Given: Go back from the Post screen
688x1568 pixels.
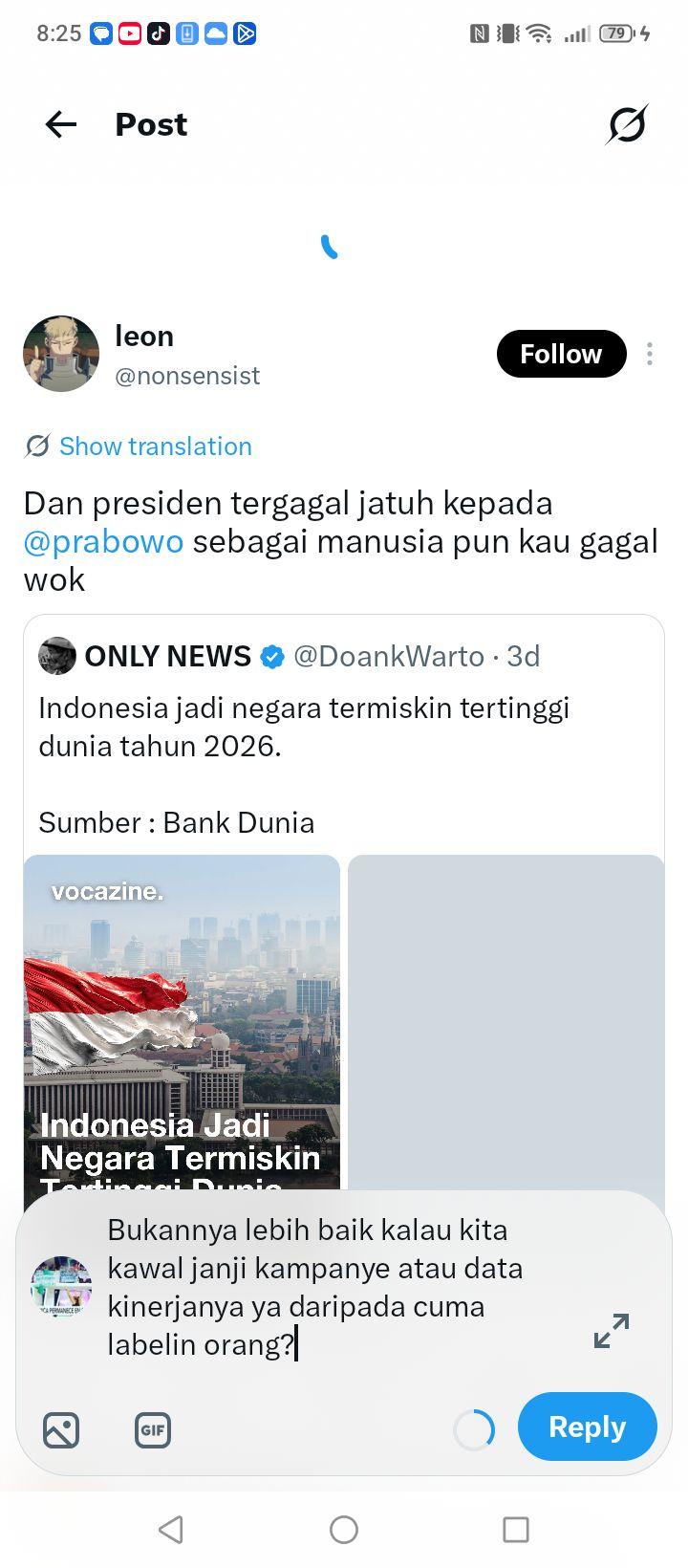Looking at the screenshot, I should coord(61,124).
